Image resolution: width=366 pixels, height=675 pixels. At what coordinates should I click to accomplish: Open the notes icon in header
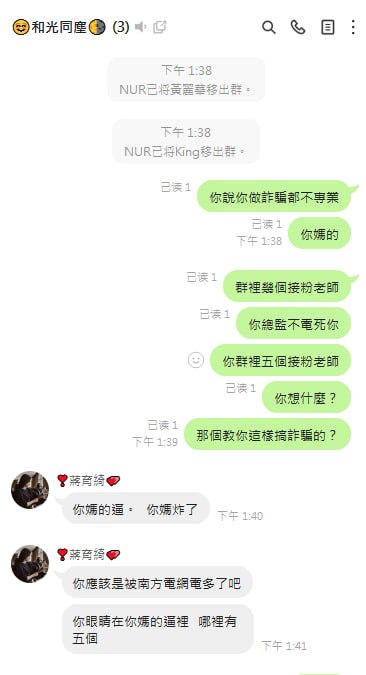coord(328,28)
